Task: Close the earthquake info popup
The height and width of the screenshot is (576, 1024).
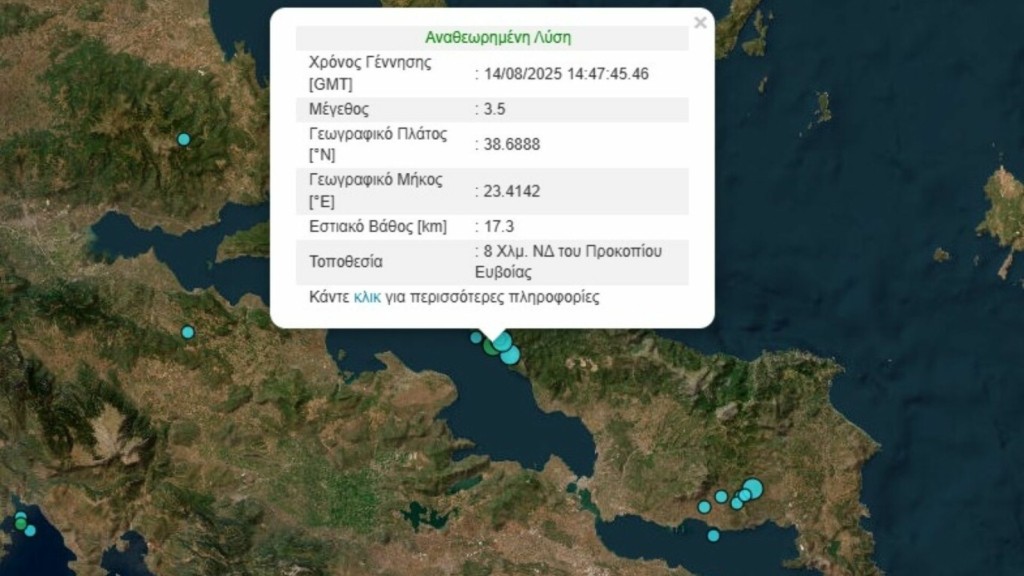Action: (x=700, y=22)
